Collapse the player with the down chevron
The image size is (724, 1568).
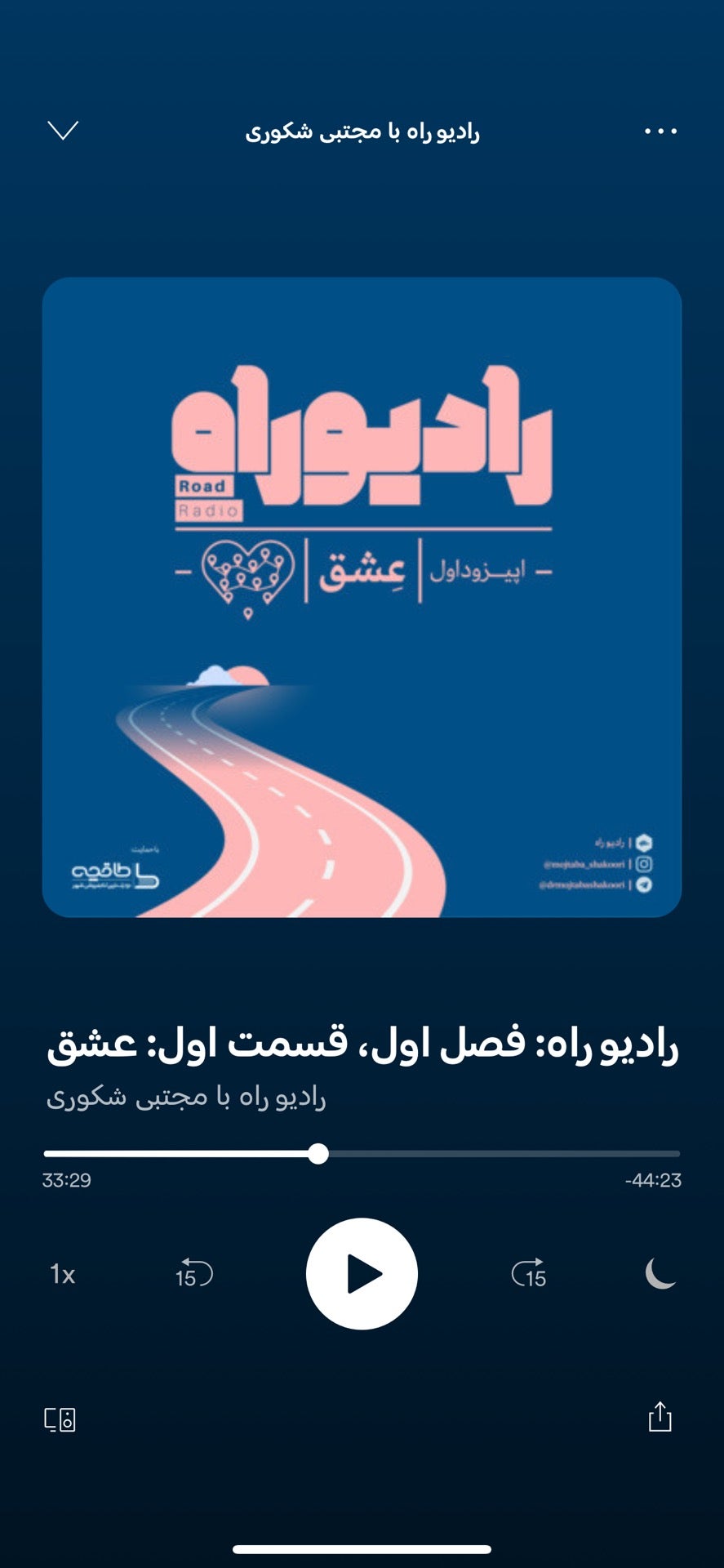pyautogui.click(x=63, y=131)
